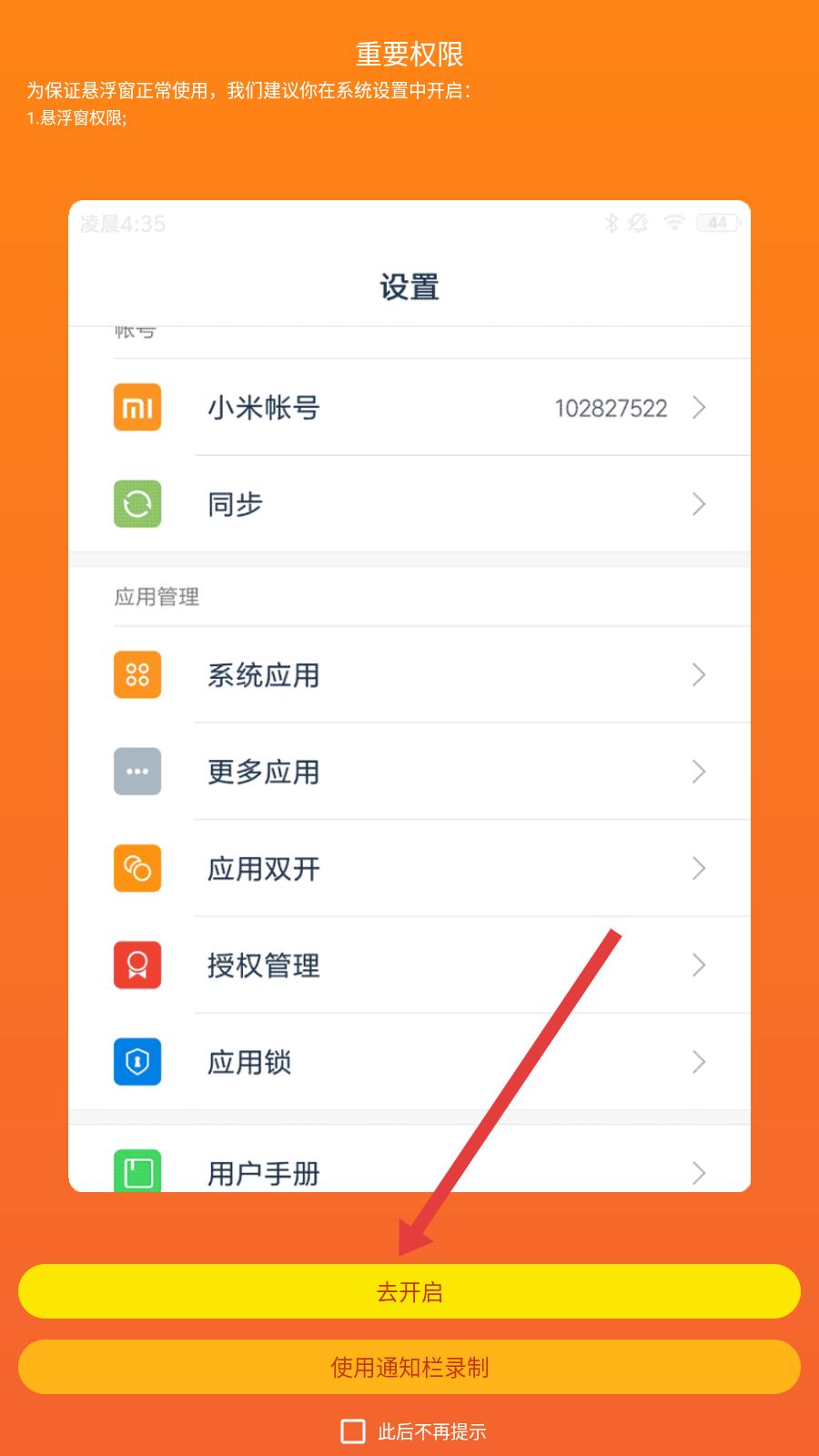Tap the yellow 去开启 button
Viewport: 819px width, 1456px height.
[x=409, y=1291]
